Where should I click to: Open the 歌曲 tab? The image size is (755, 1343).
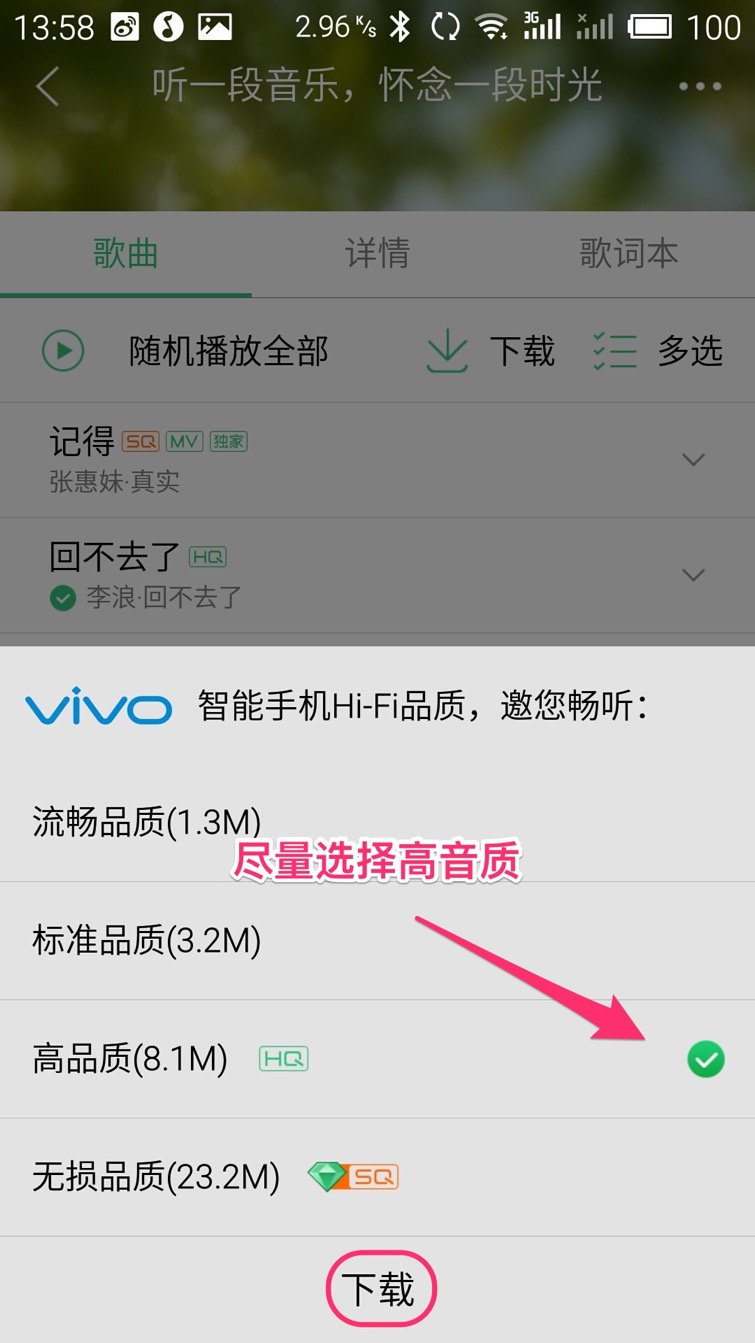pos(126,253)
